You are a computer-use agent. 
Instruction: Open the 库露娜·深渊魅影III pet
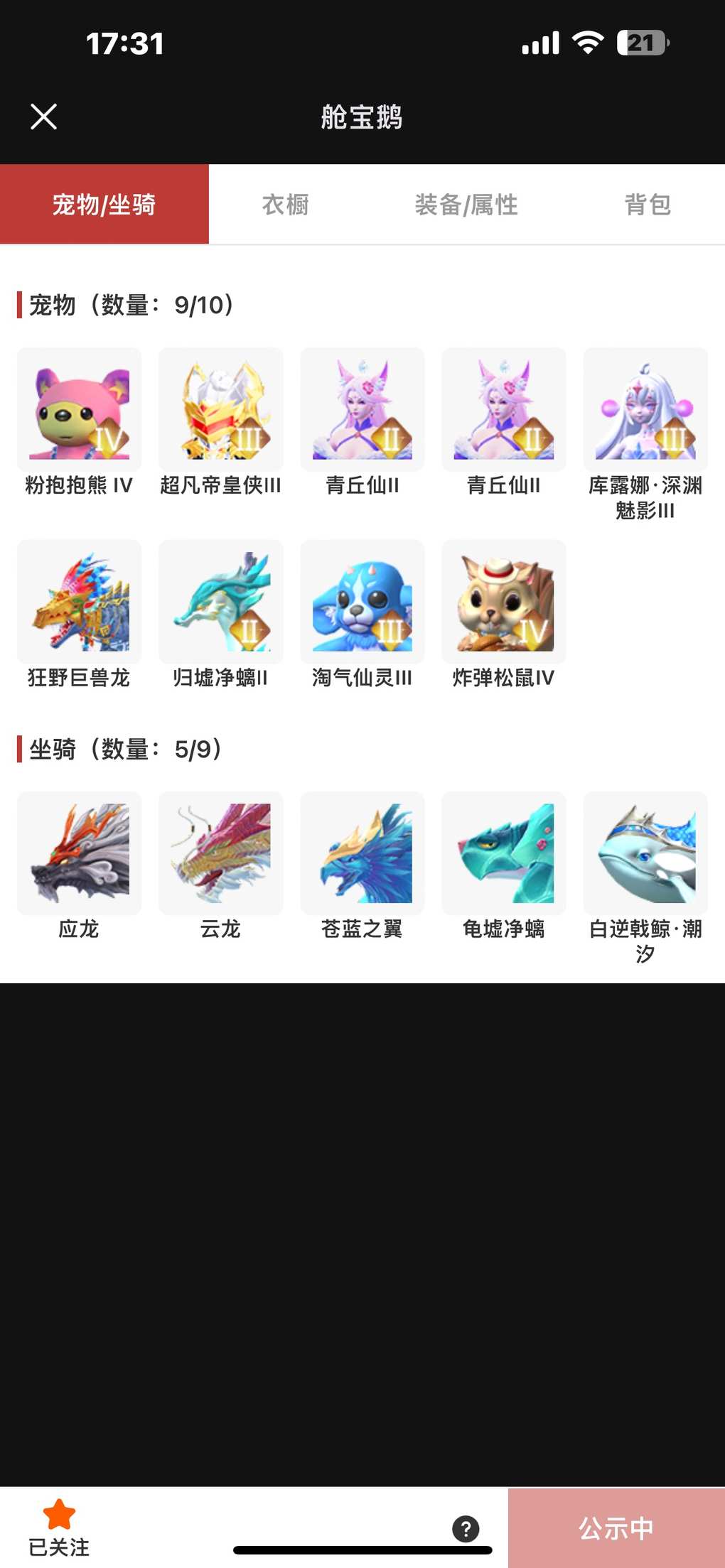tap(645, 410)
